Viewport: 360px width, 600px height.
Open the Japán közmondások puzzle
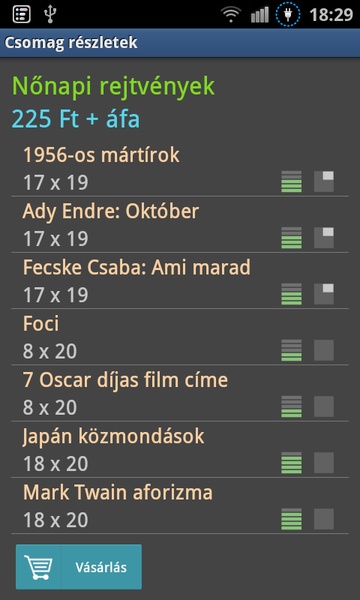tap(180, 450)
